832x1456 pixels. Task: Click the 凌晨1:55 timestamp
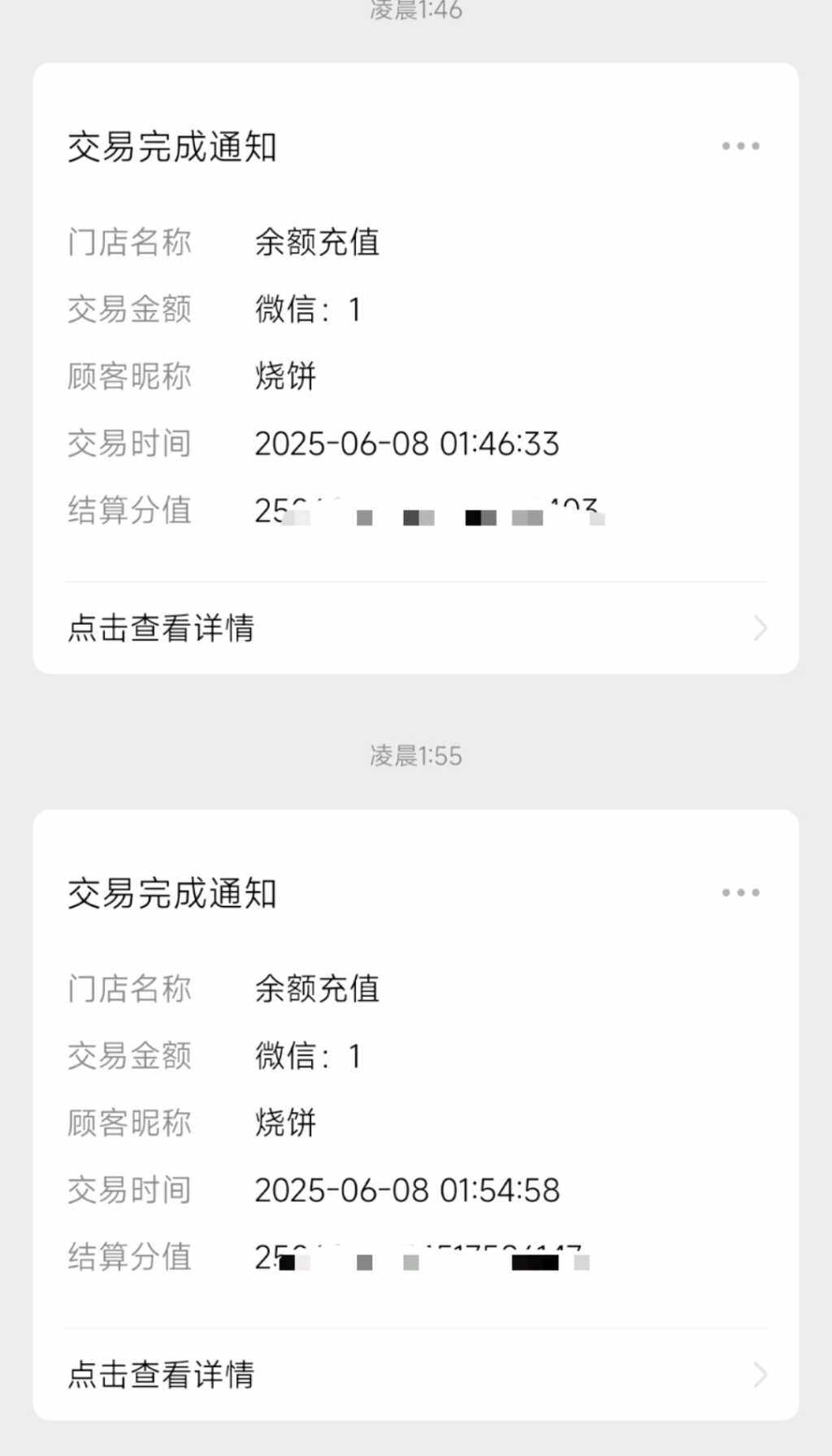pos(416,756)
